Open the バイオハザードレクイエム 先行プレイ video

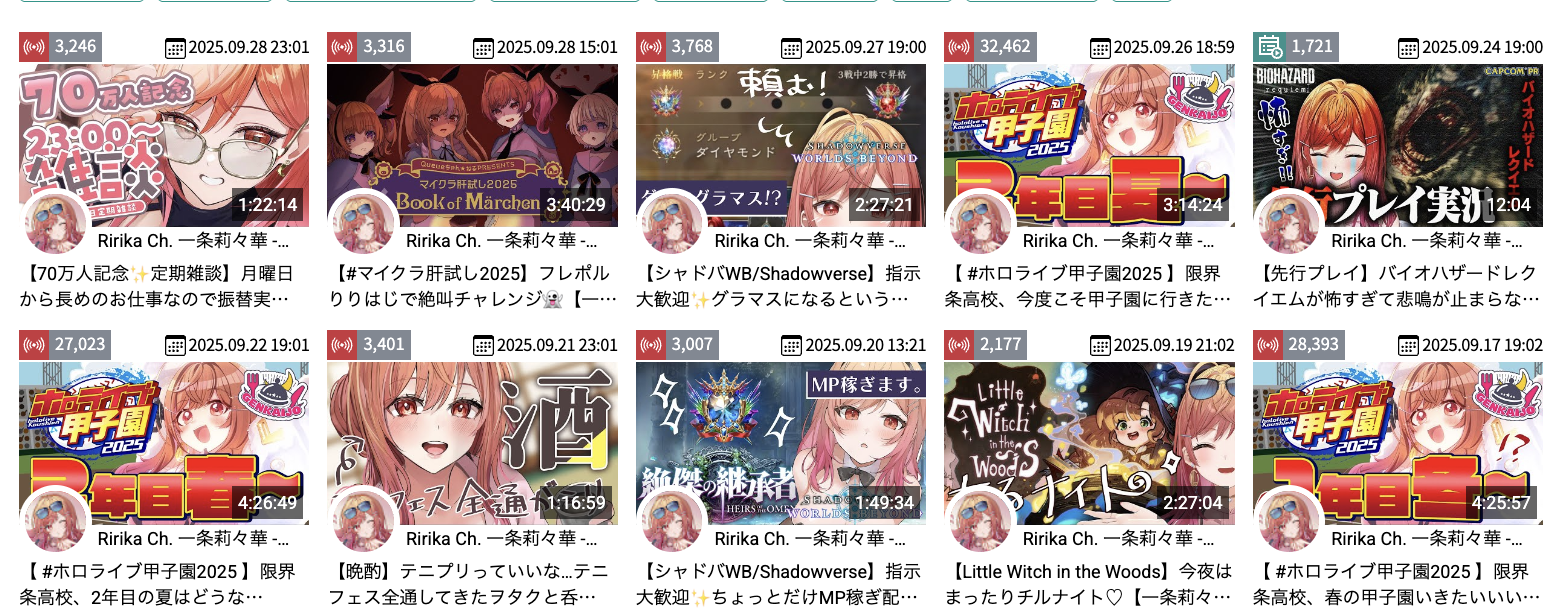[x=1397, y=130]
